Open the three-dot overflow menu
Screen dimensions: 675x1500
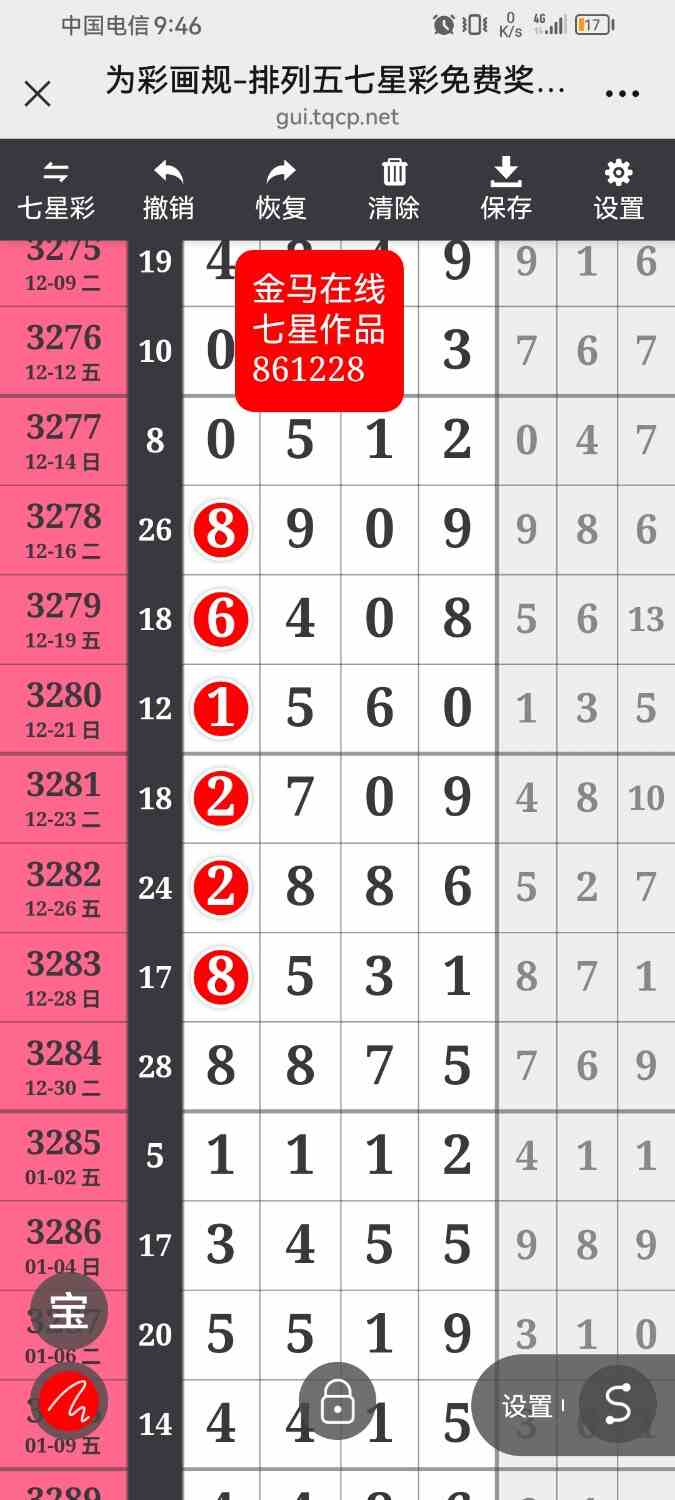pyautogui.click(x=622, y=94)
